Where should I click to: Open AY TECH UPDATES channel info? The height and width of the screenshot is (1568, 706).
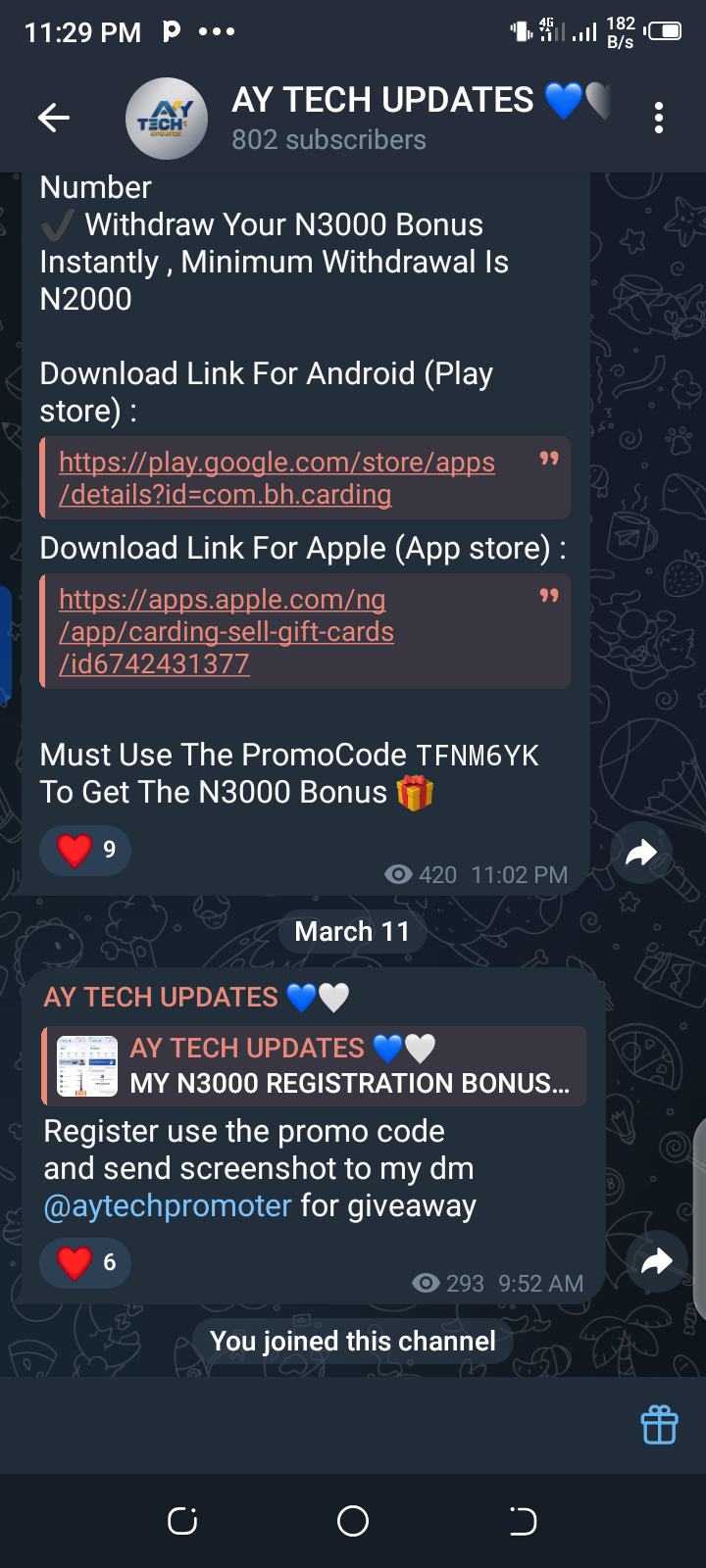click(382, 118)
